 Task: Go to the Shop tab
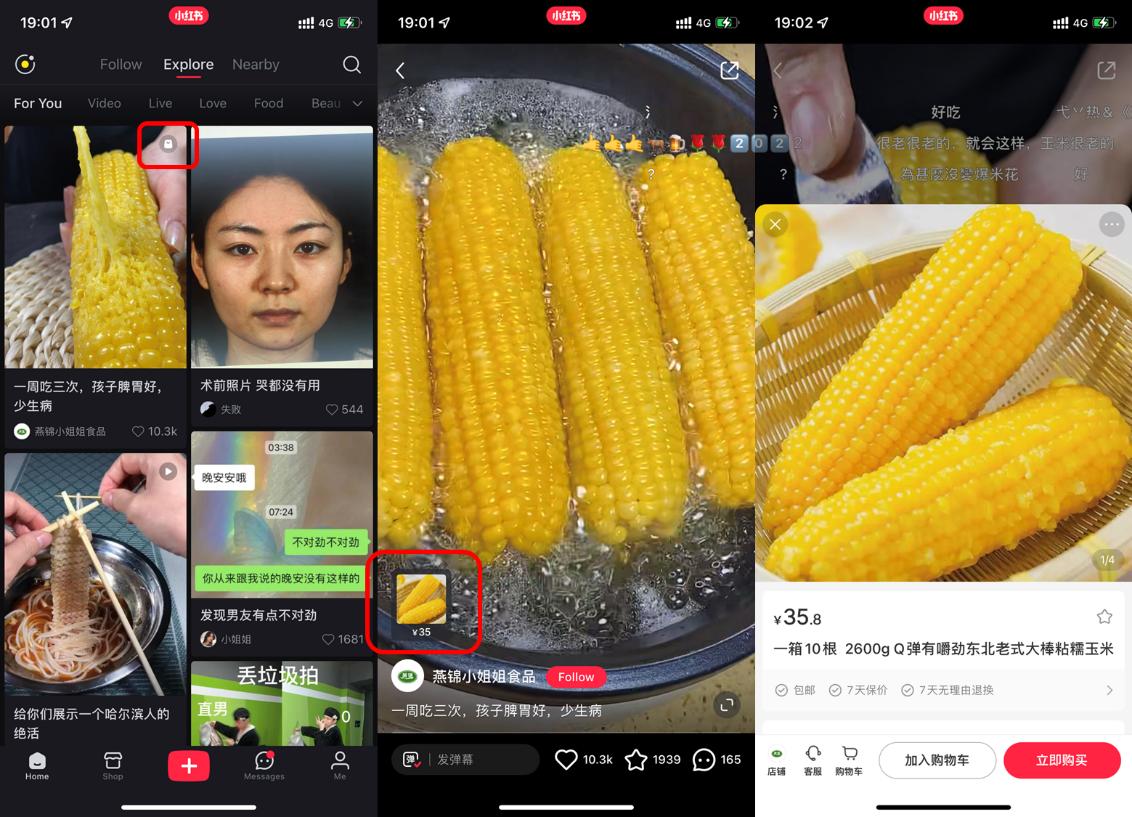(113, 765)
